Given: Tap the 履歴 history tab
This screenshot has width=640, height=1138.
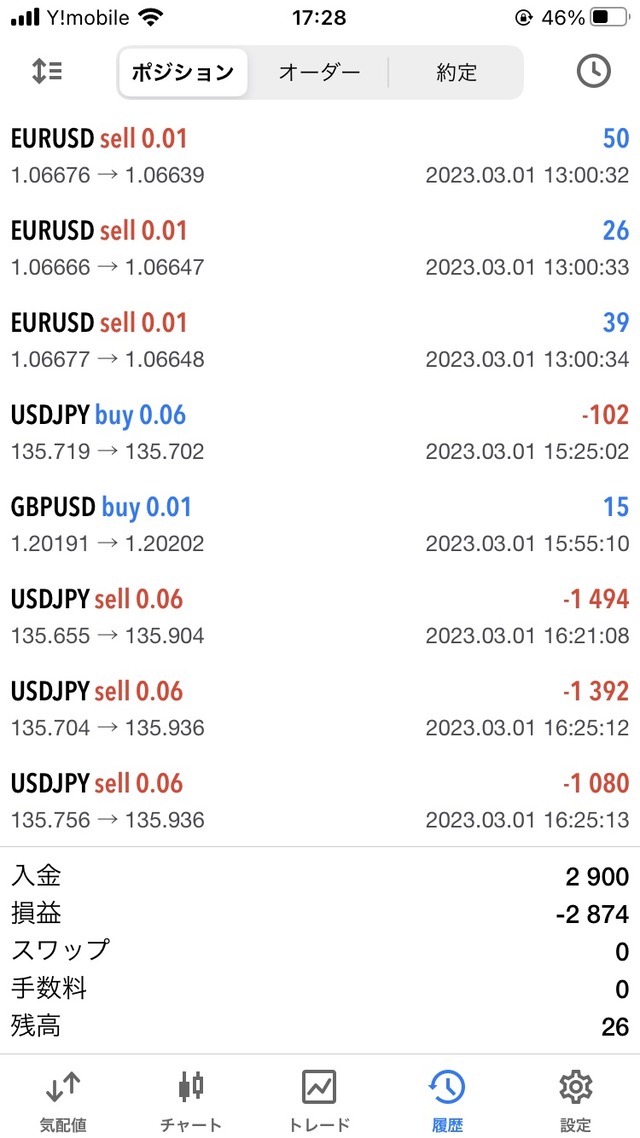Looking at the screenshot, I should point(447,1099).
